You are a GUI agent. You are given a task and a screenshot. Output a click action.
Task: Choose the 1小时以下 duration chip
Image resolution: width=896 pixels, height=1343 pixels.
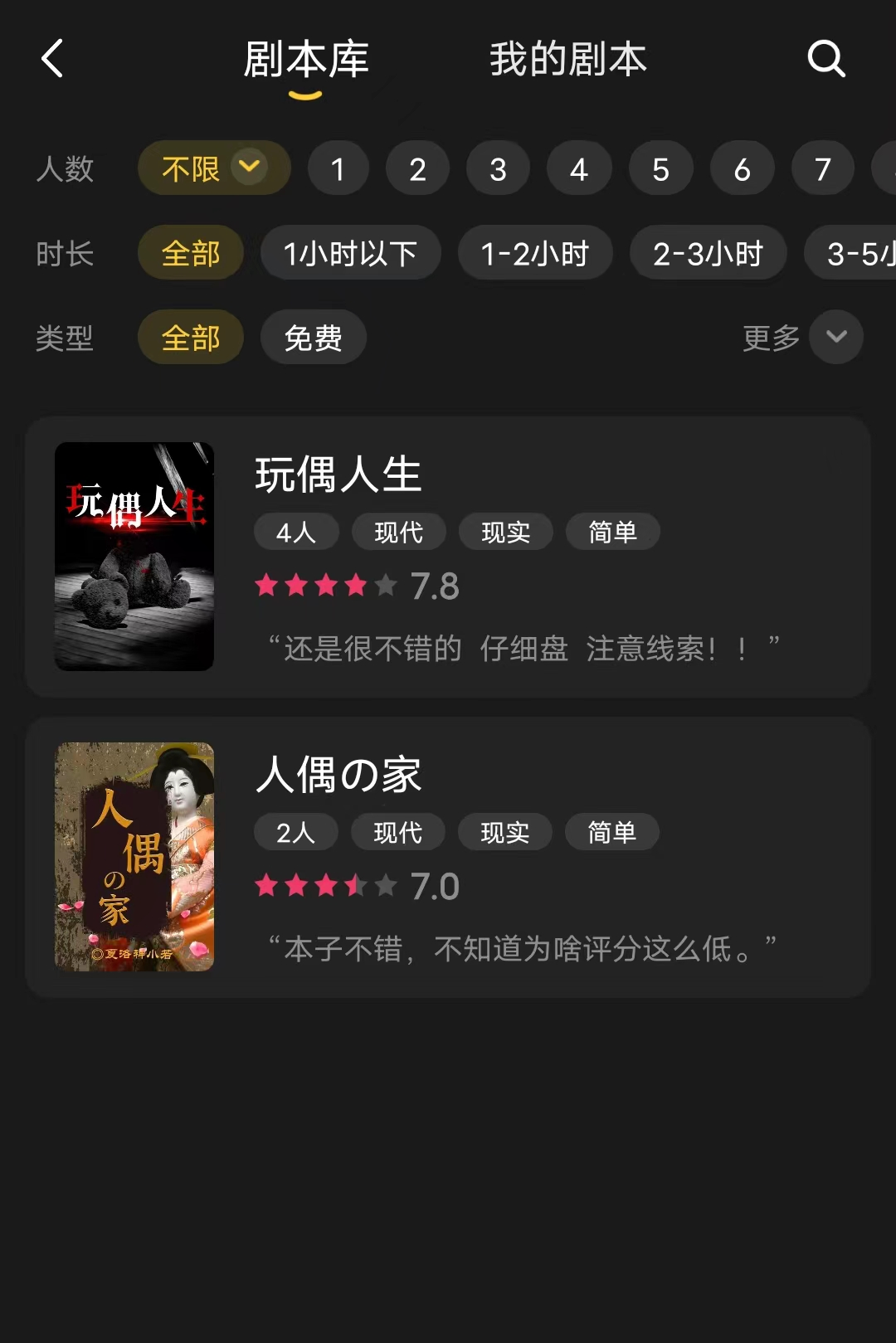(x=350, y=253)
